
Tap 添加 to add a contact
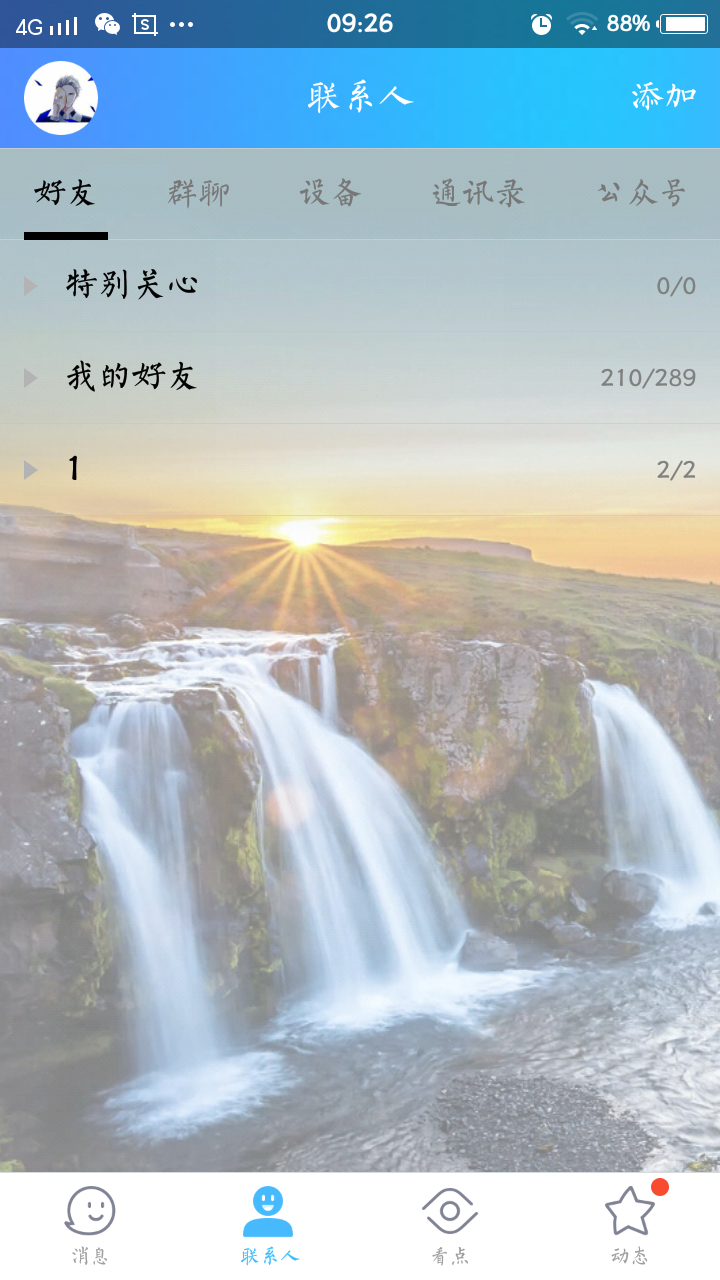click(664, 97)
